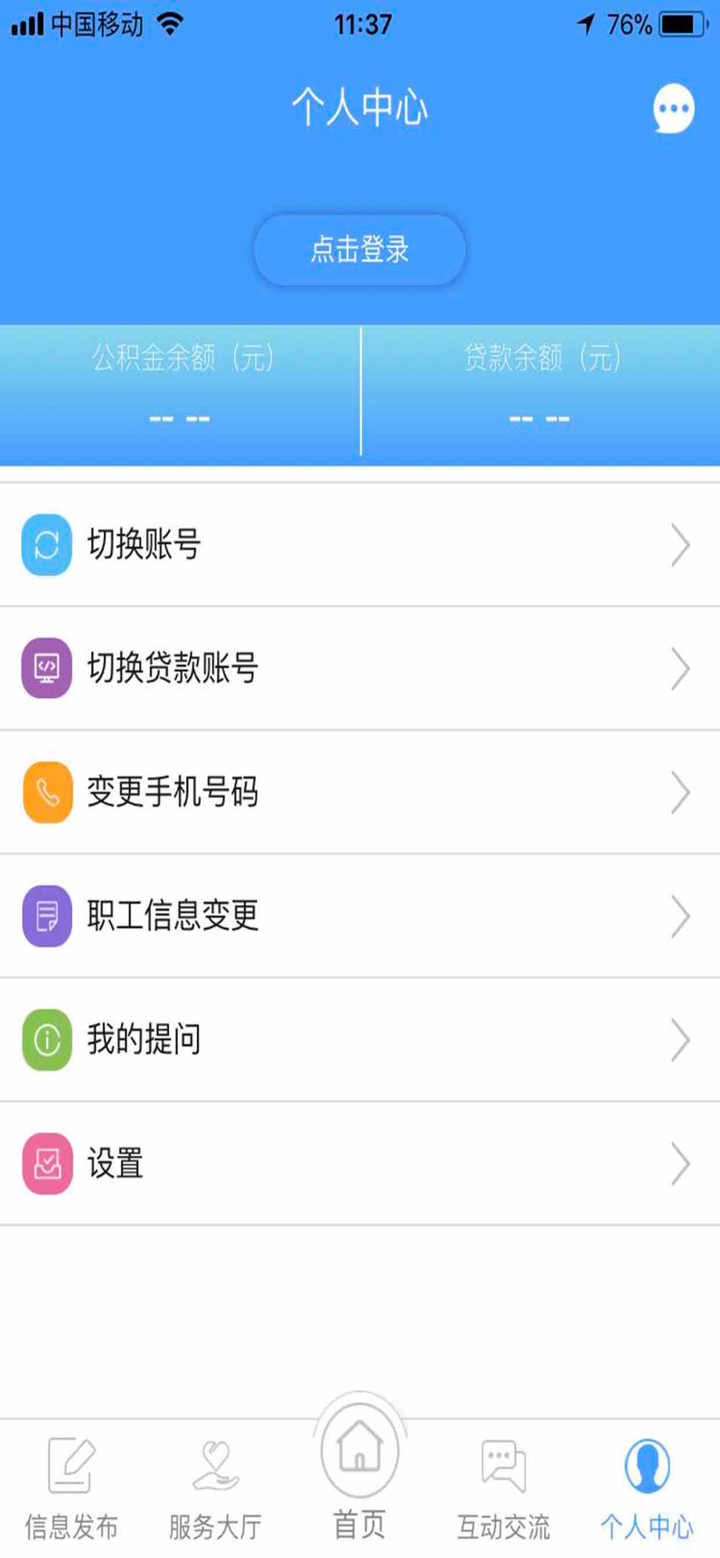The height and width of the screenshot is (1558, 720).
Task: Expand the 切换账号 row chevron
Action: click(x=681, y=545)
